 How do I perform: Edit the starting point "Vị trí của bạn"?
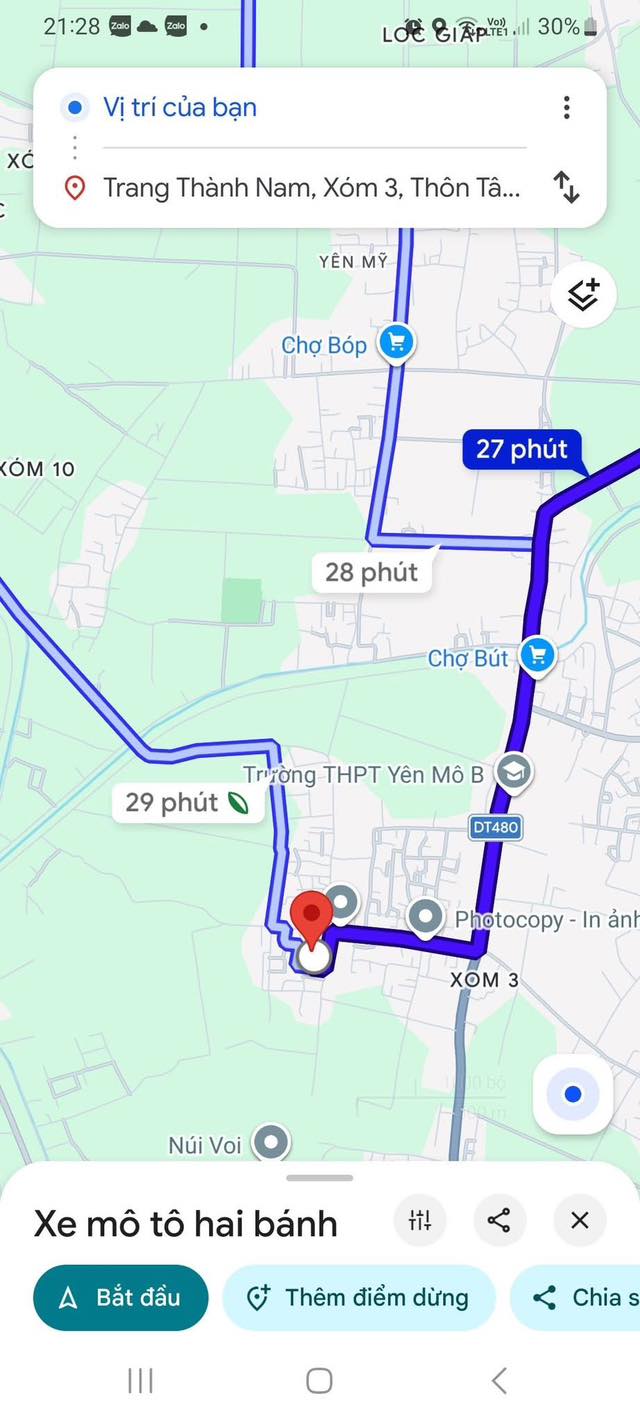300,107
